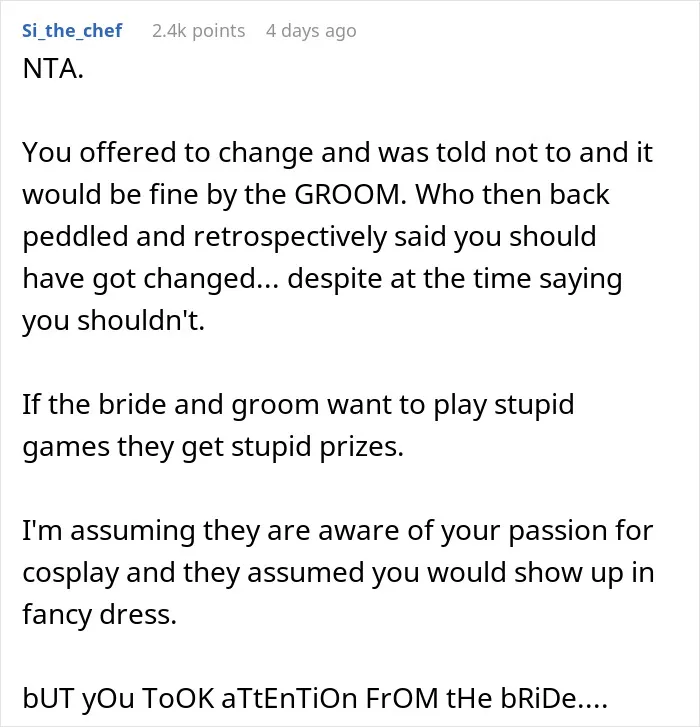Open Si_the_chef's user profile
The image size is (700, 727).
click(x=72, y=31)
